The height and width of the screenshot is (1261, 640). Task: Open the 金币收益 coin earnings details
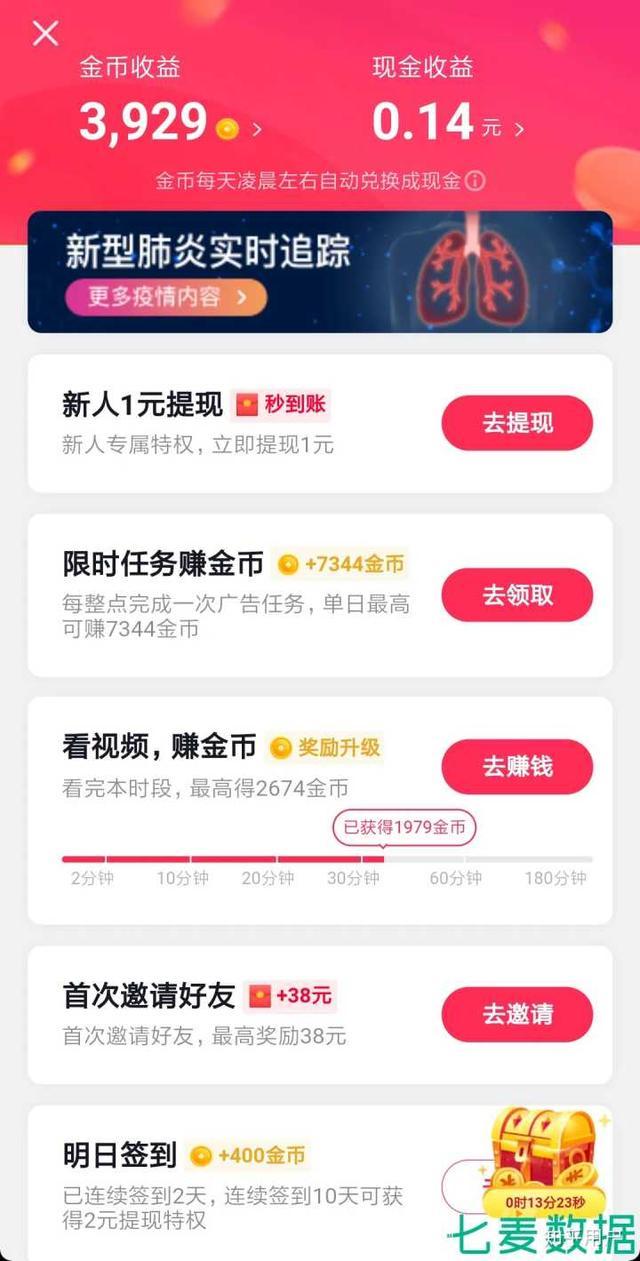[x=170, y=123]
